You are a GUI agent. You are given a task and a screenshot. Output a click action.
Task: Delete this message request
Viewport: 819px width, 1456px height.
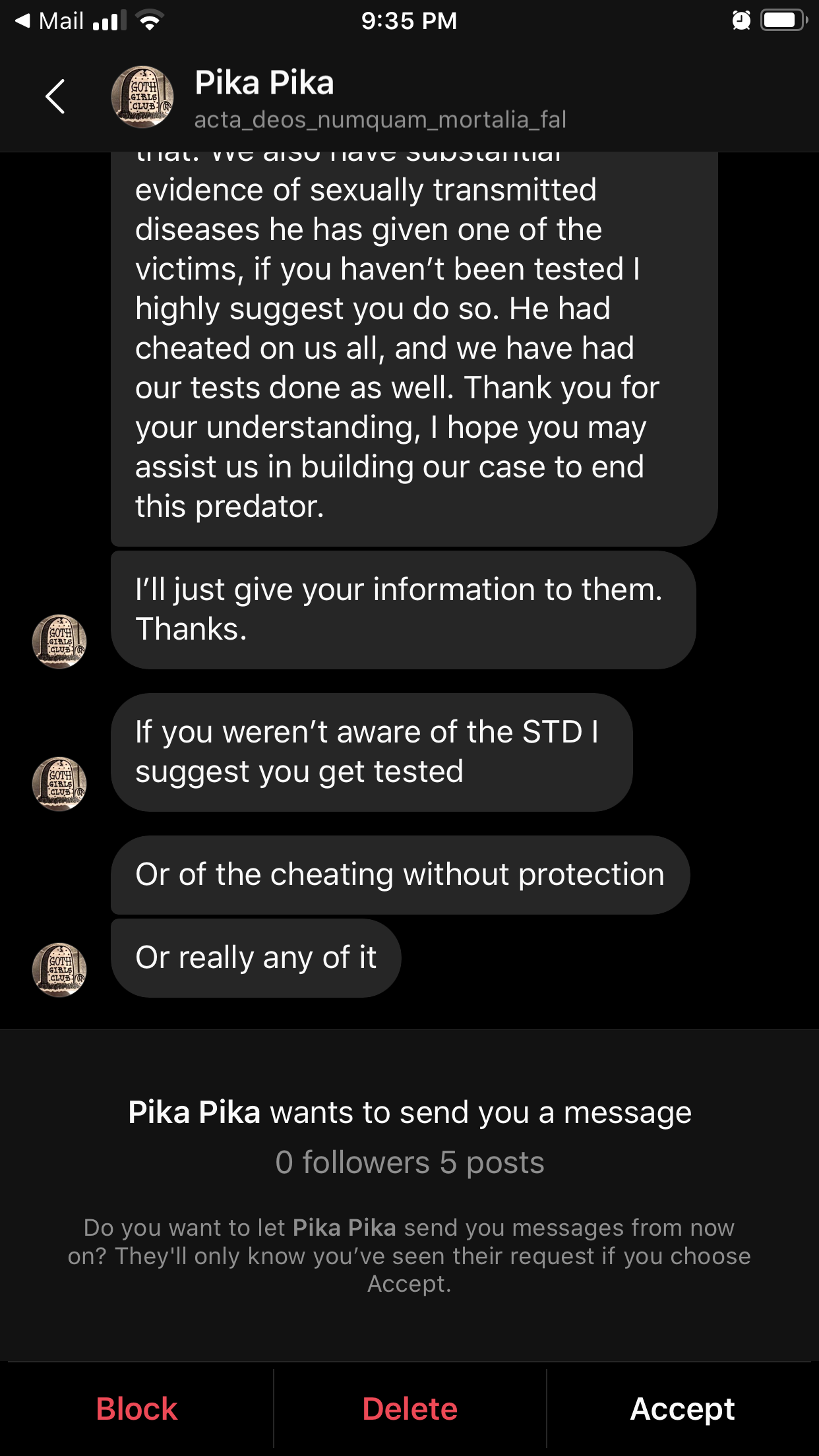click(x=409, y=1409)
